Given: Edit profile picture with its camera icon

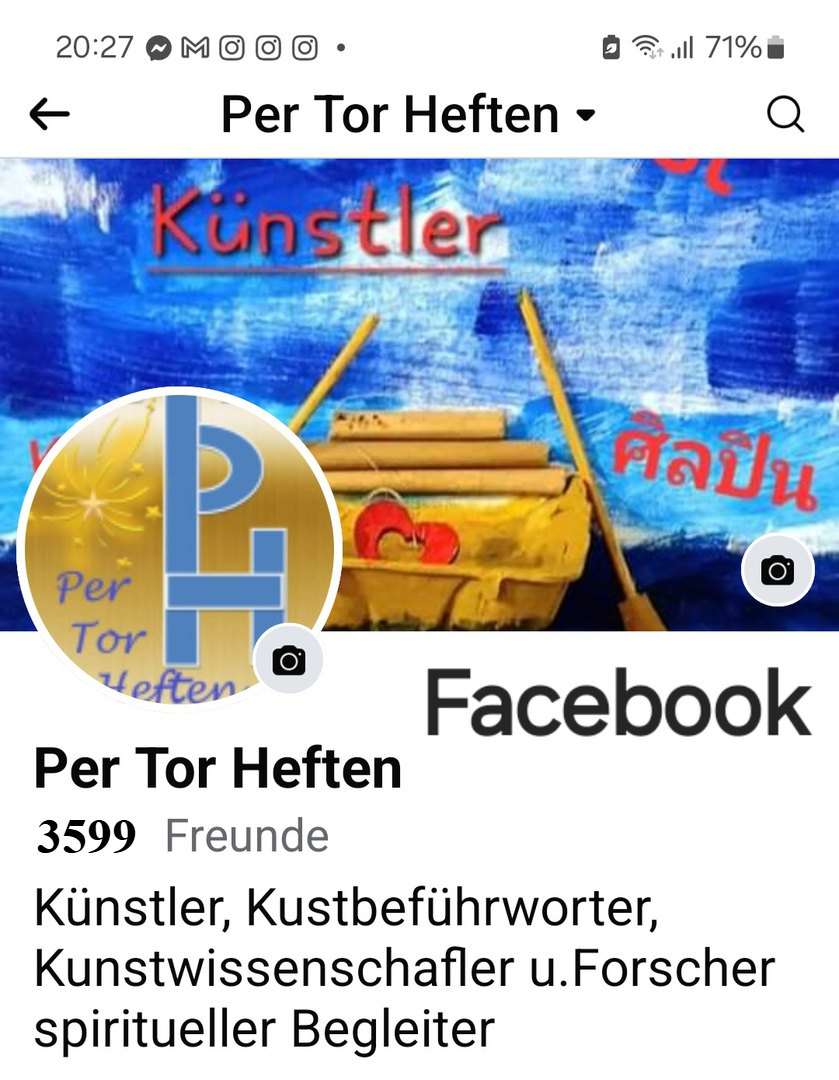Looking at the screenshot, I should coord(289,660).
